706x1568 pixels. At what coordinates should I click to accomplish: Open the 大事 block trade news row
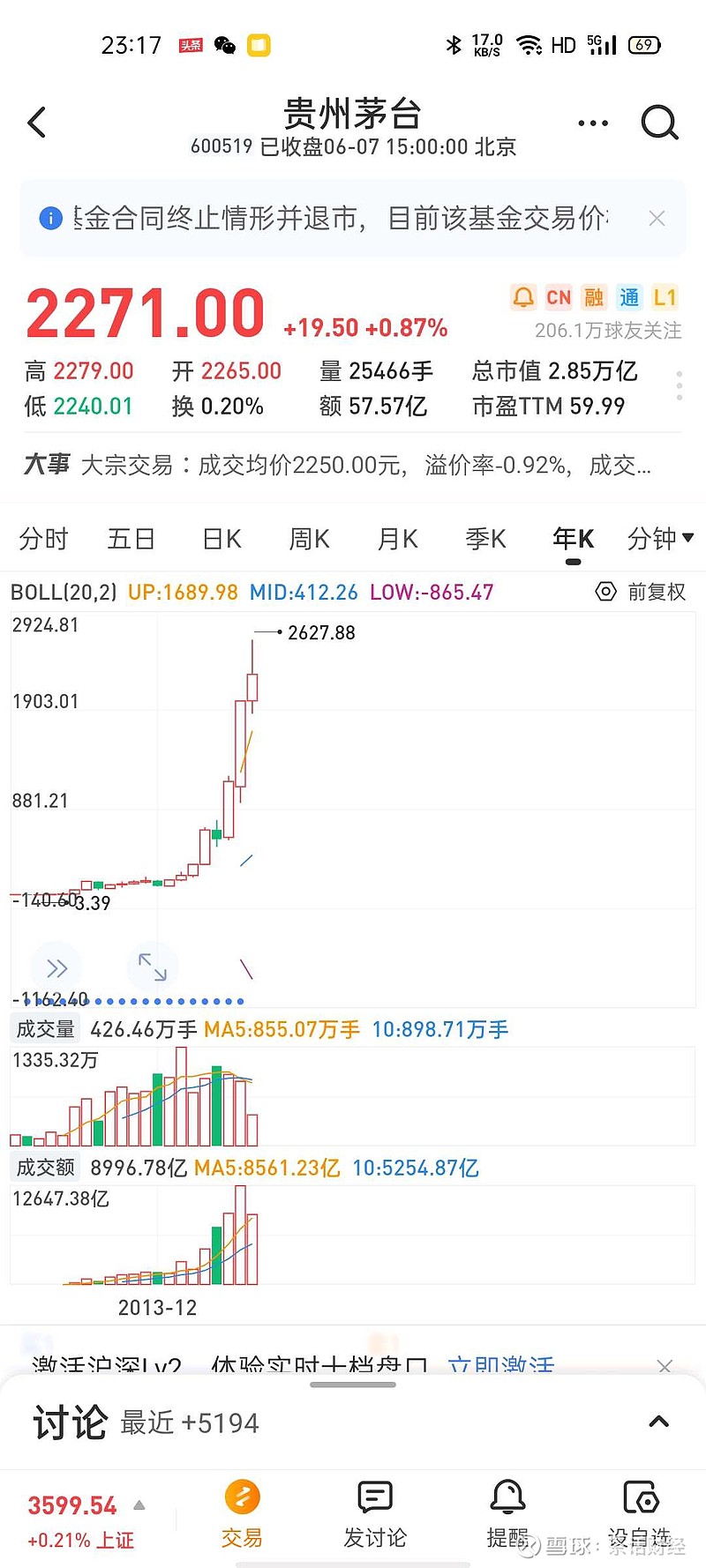tap(353, 465)
